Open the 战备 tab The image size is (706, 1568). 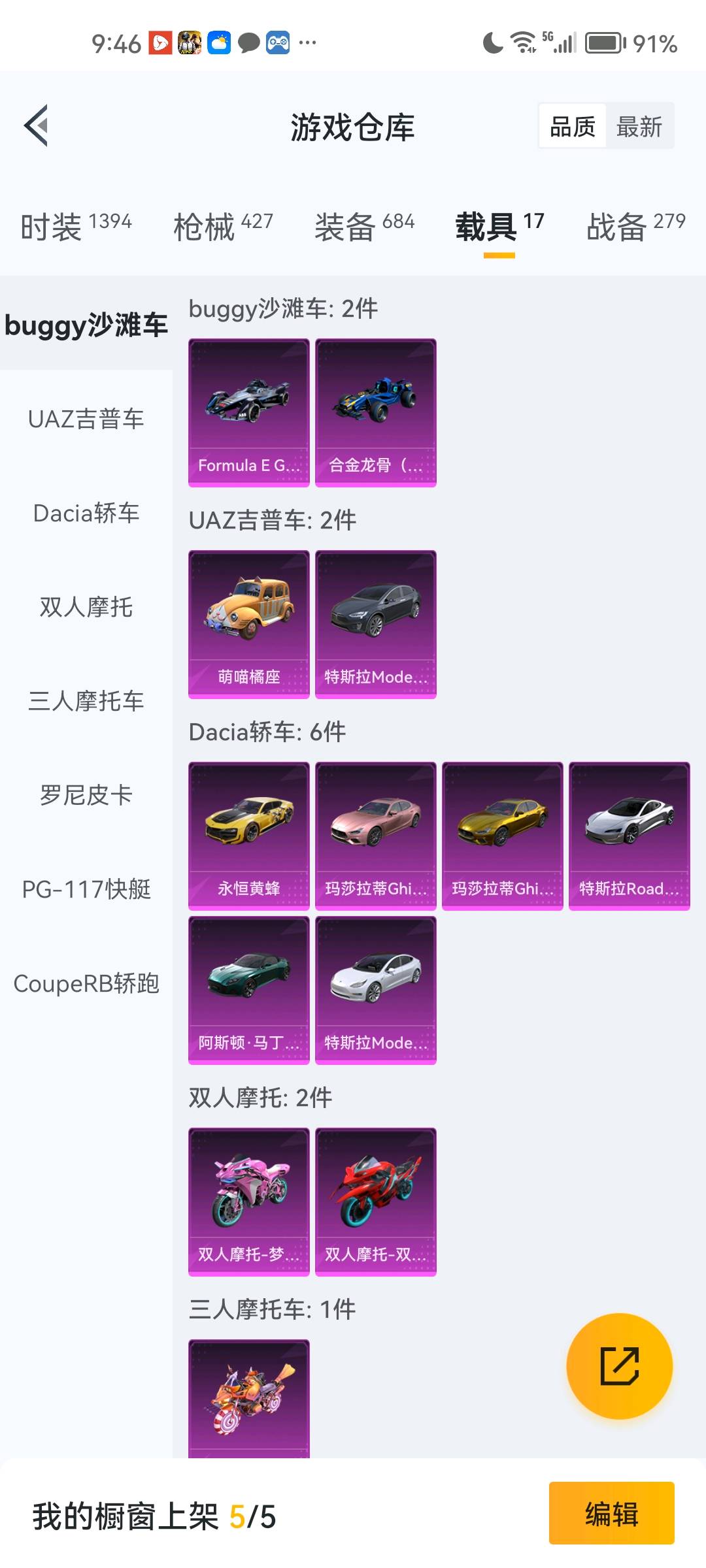[635, 226]
